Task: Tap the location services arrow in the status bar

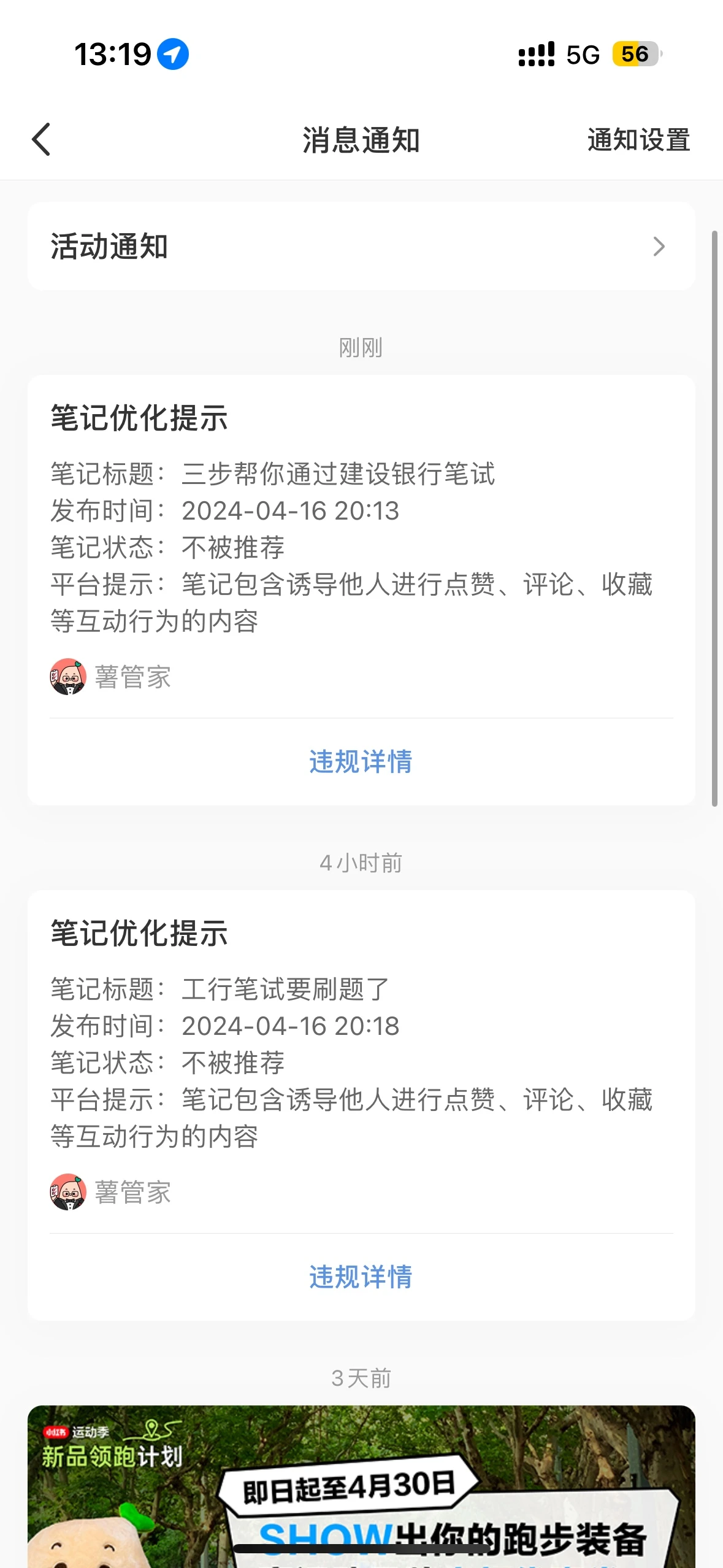Action: 174,53
